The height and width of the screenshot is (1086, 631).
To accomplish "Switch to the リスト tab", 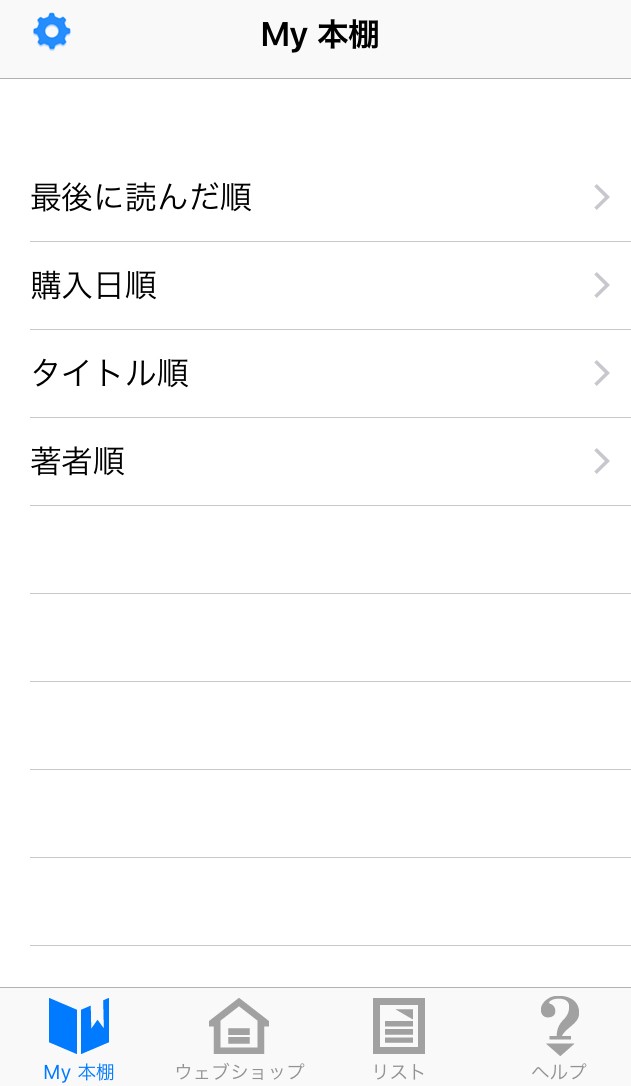I will [399, 1038].
